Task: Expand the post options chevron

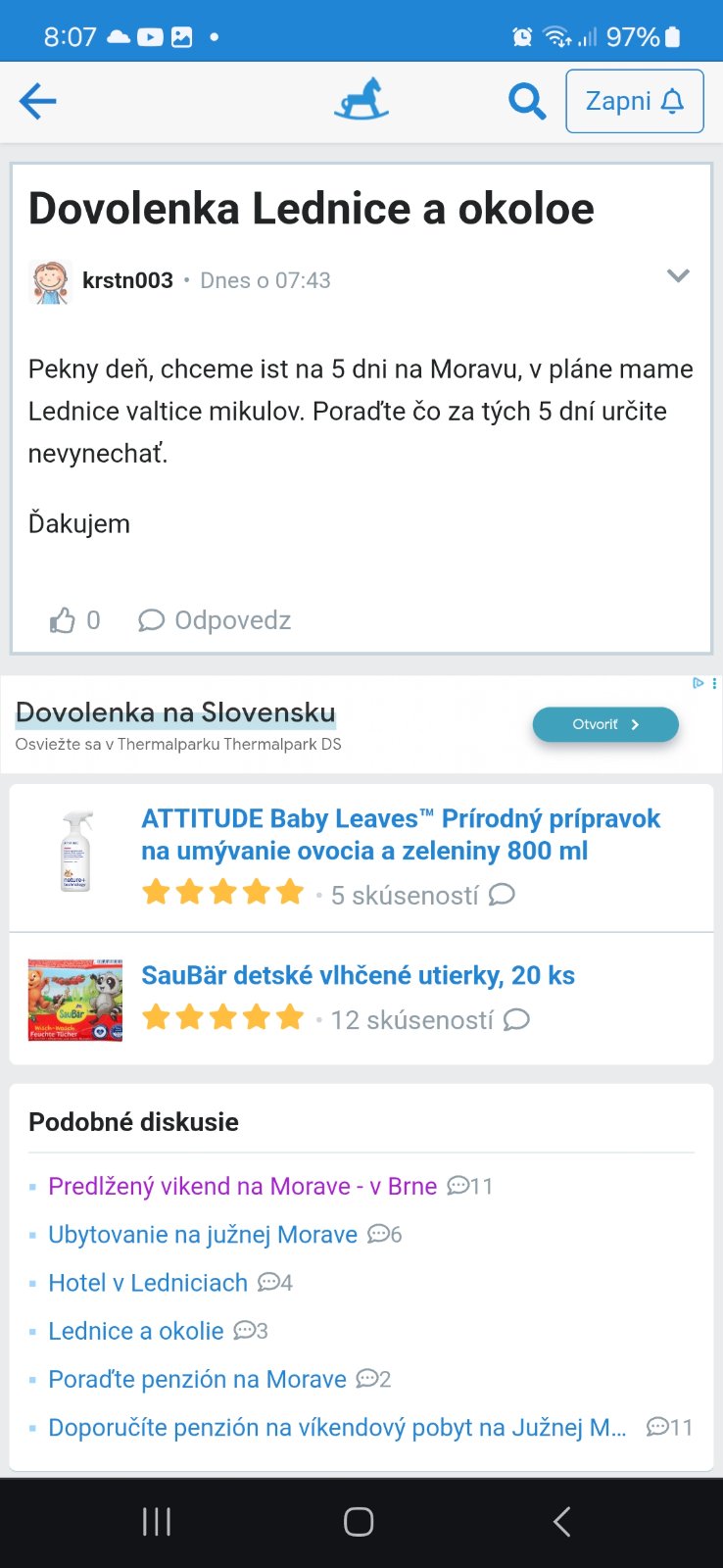Action: (678, 275)
